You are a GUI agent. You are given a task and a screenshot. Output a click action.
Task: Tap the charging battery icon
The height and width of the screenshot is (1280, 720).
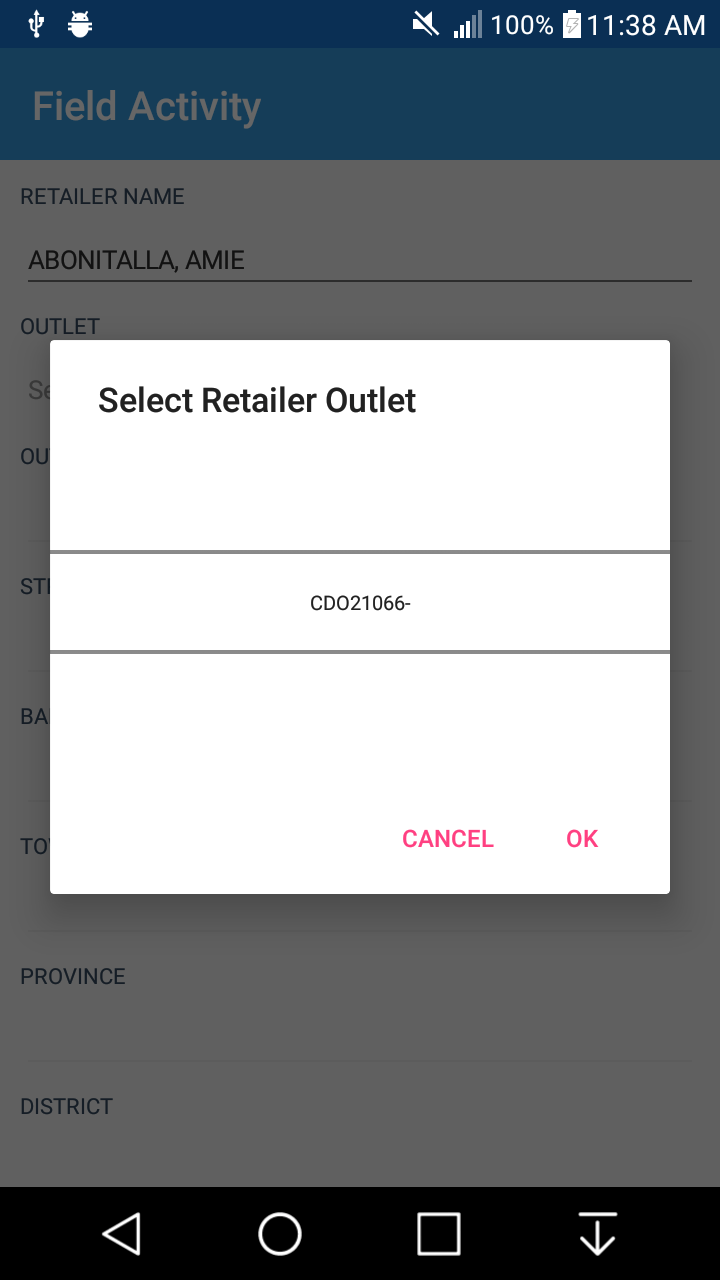point(569,22)
